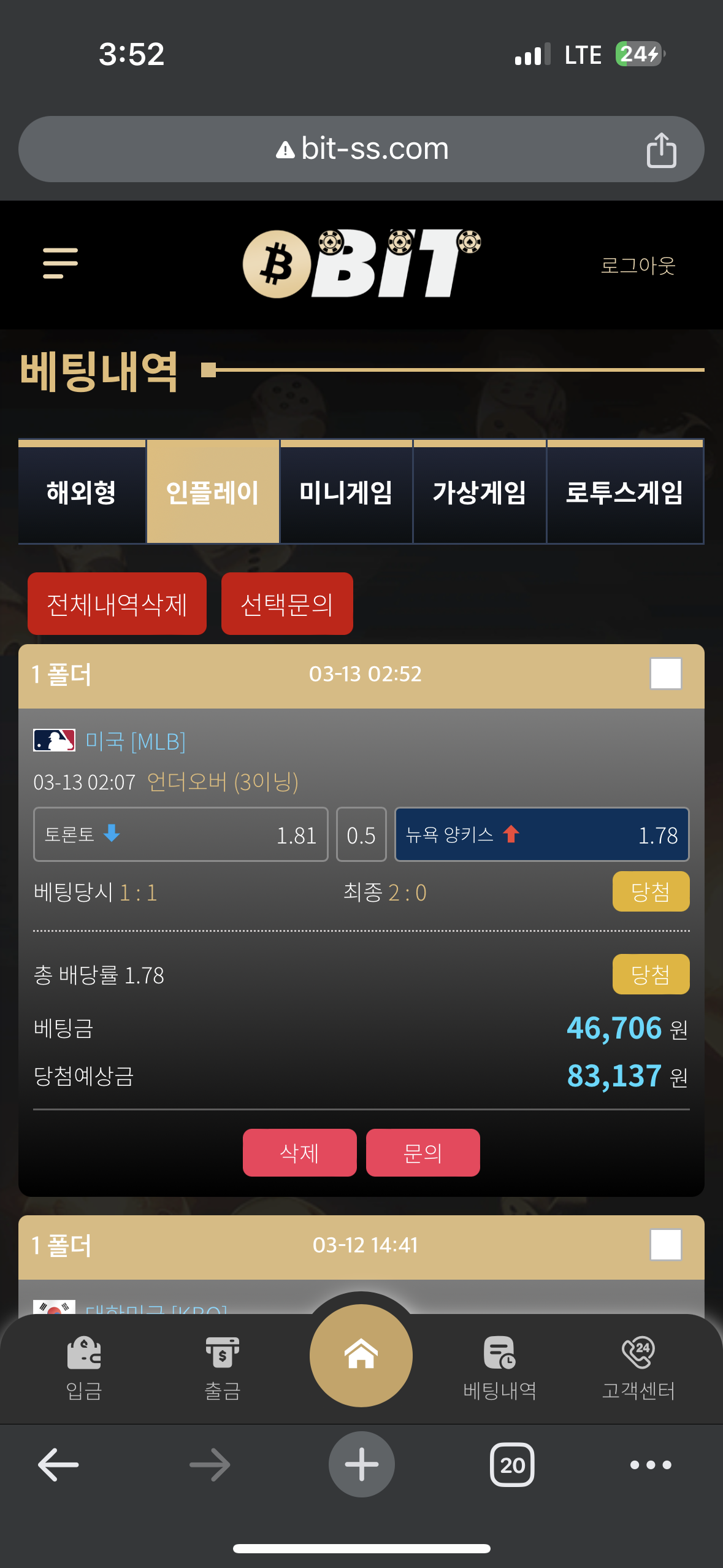Tap the 선택문의 button
The width and height of the screenshot is (723, 1568).
coord(287,604)
